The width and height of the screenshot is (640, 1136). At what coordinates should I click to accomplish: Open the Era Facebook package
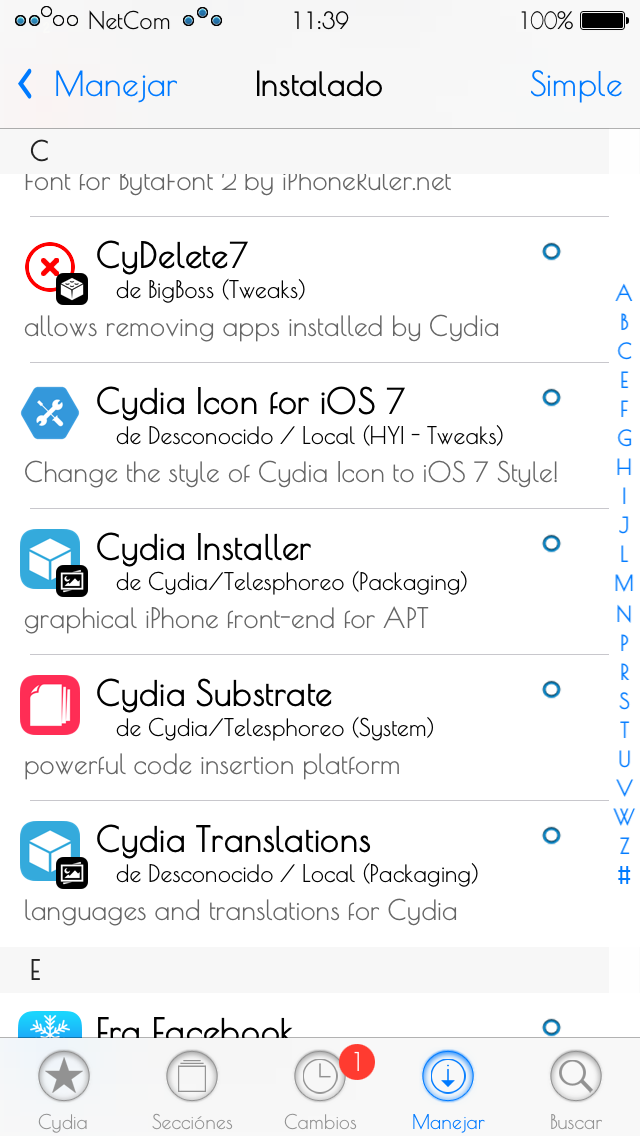[304, 1016]
